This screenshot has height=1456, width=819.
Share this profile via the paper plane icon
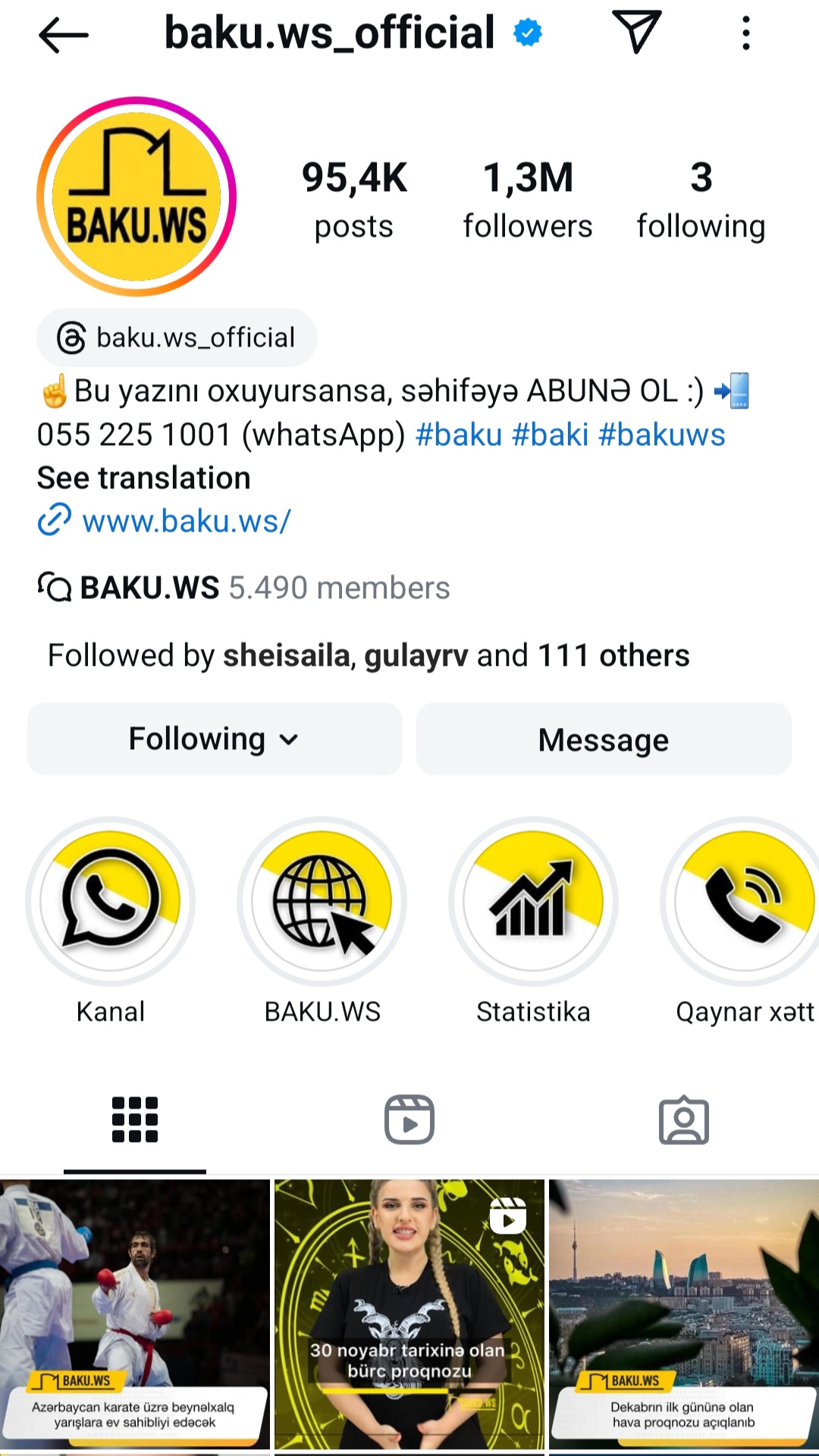point(636,33)
